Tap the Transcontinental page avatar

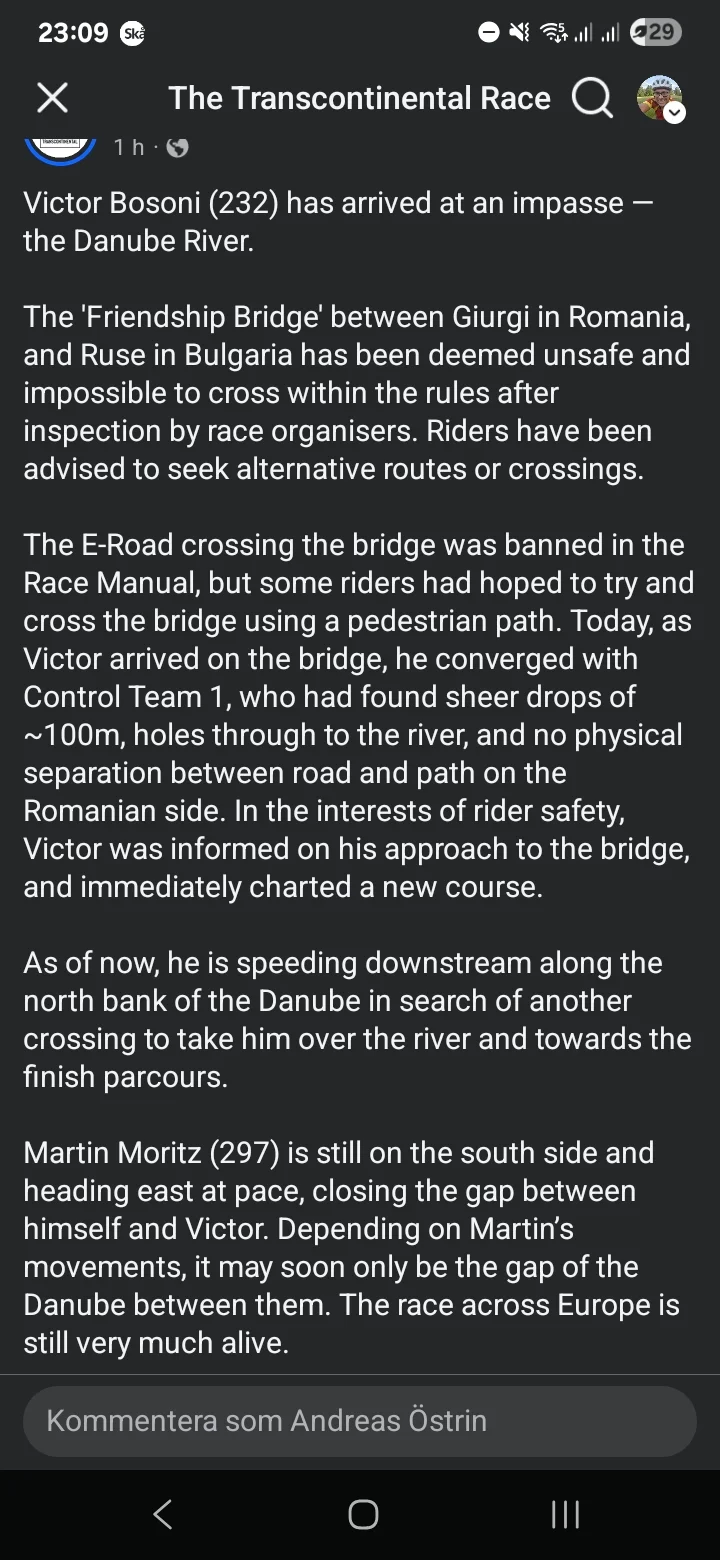[61, 145]
